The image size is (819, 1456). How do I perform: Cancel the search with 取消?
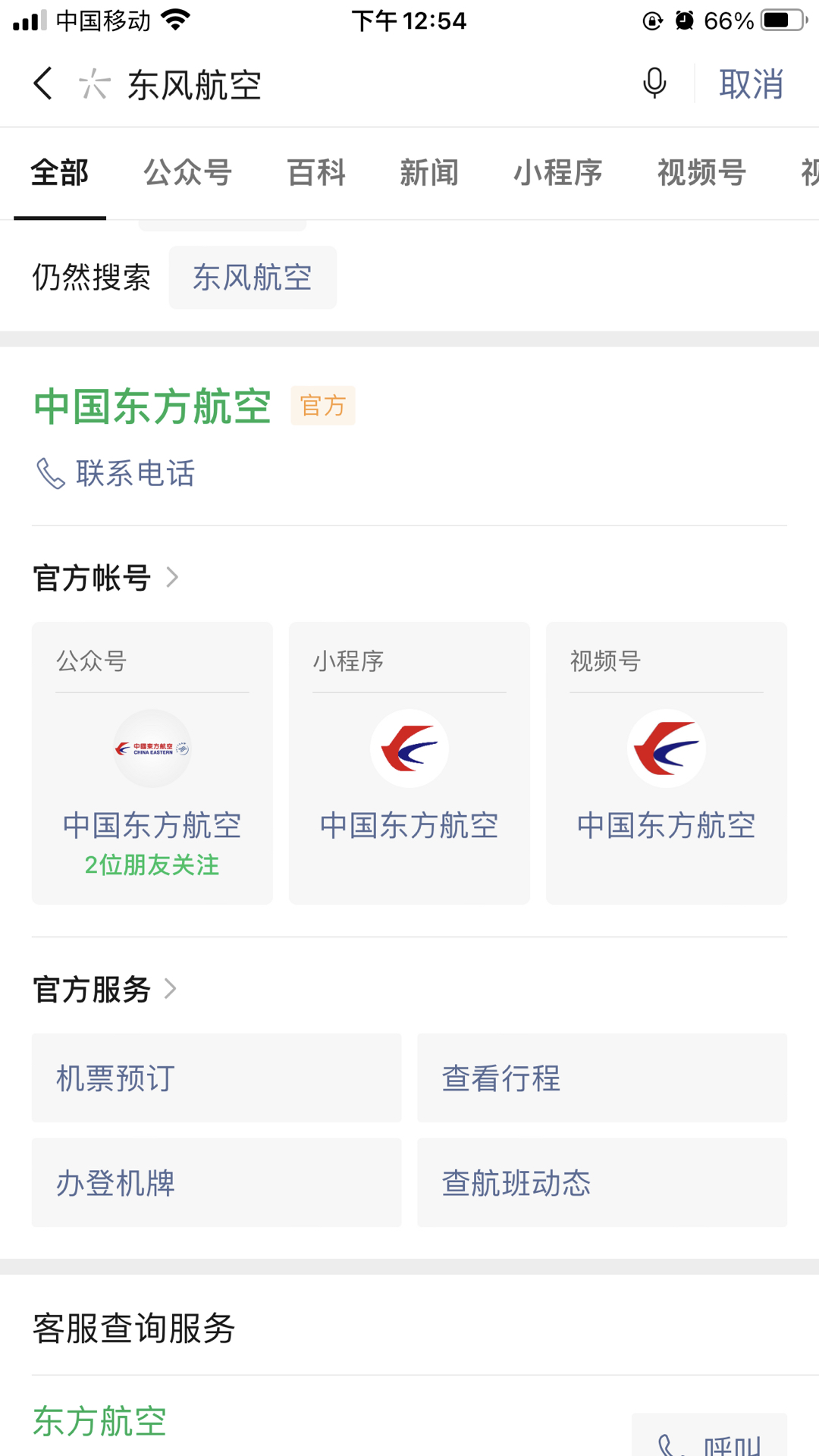tap(751, 83)
